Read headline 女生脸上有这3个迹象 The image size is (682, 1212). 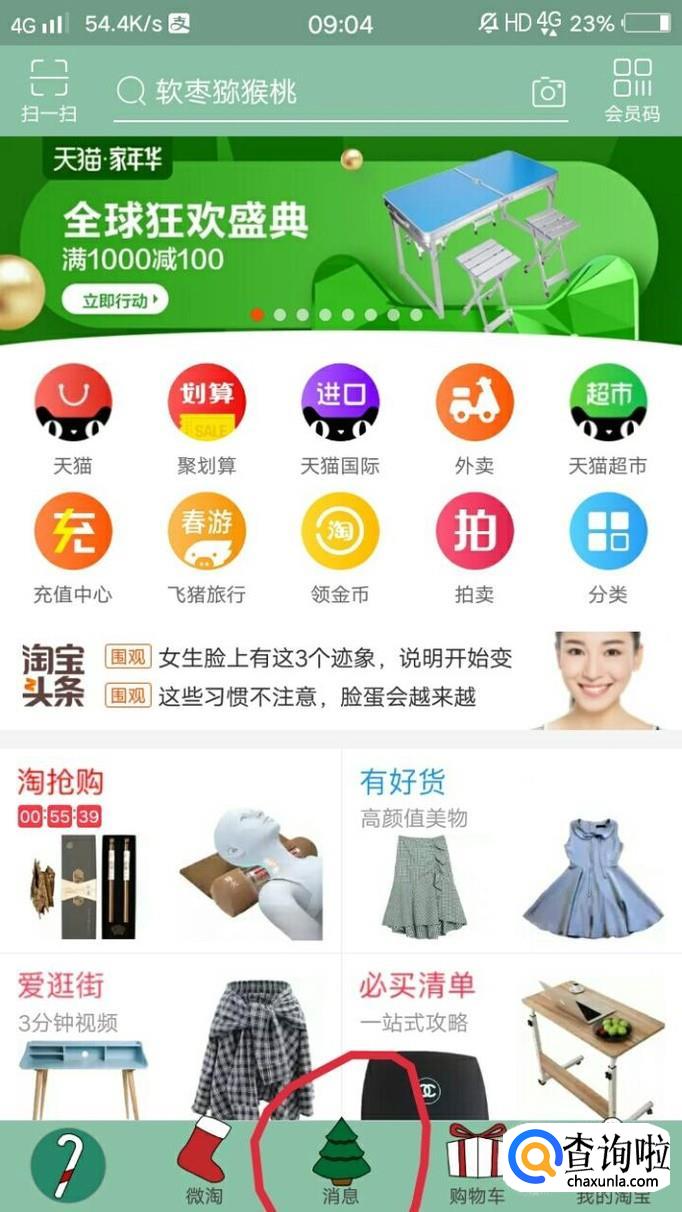click(334, 657)
